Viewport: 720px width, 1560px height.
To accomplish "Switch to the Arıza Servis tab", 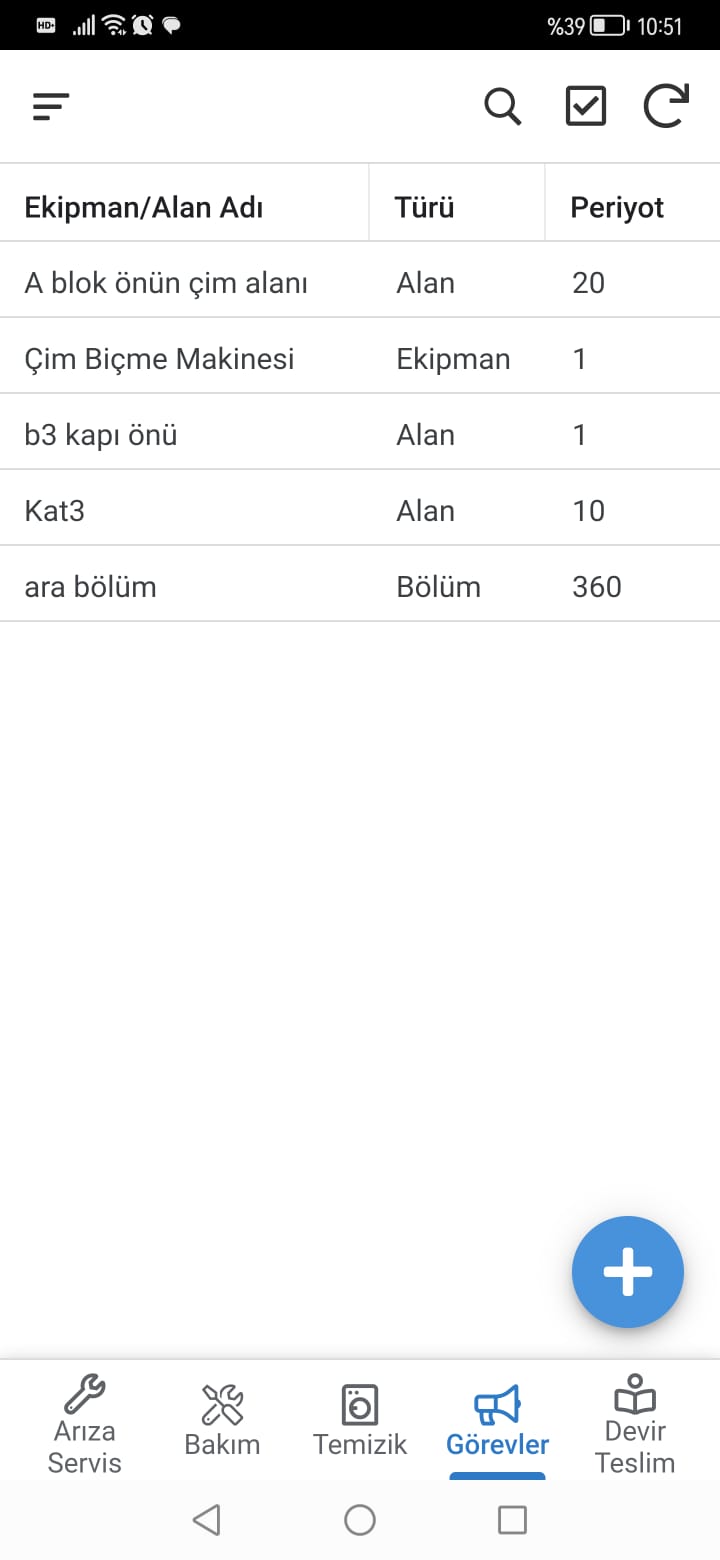I will [85, 1424].
